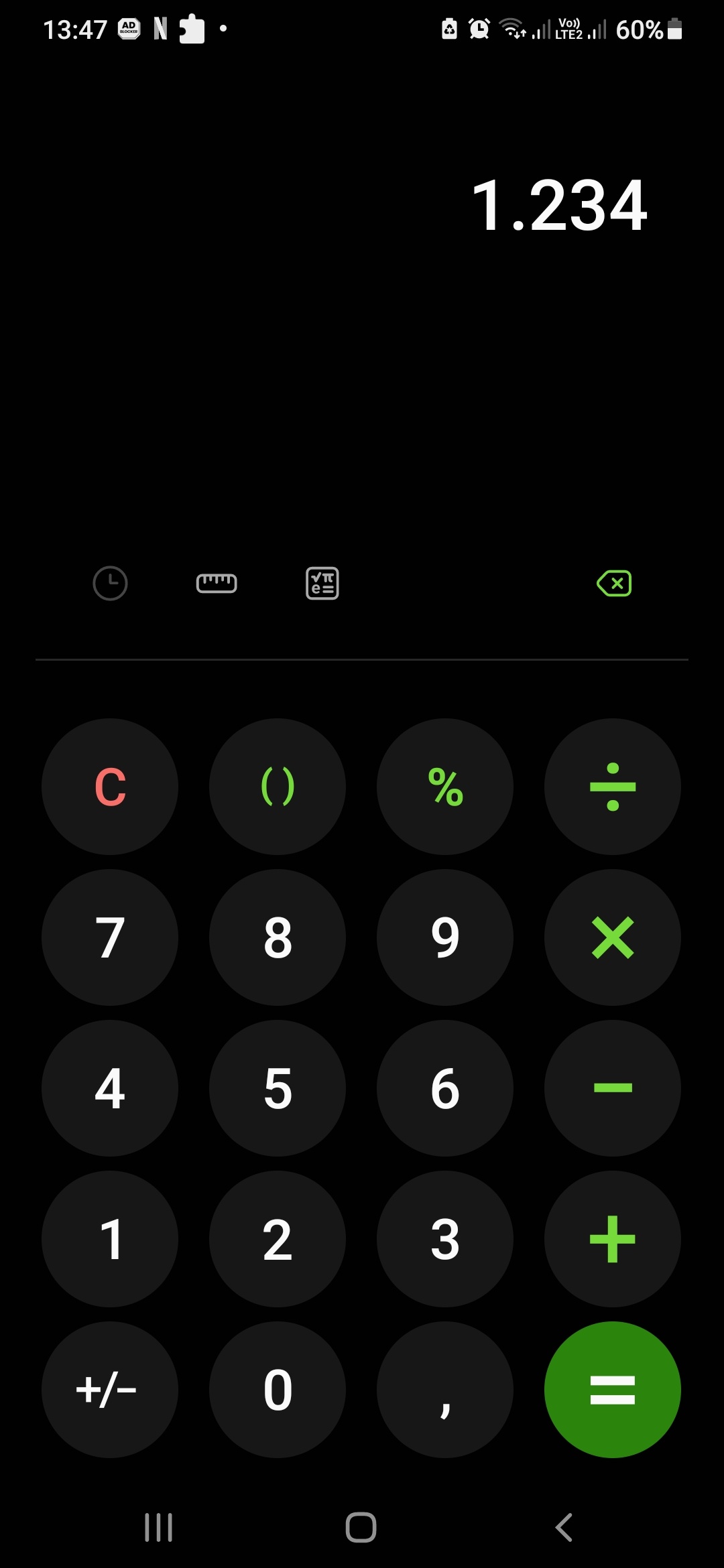Open the calculation history panel
724x1568 pixels.
111,583
